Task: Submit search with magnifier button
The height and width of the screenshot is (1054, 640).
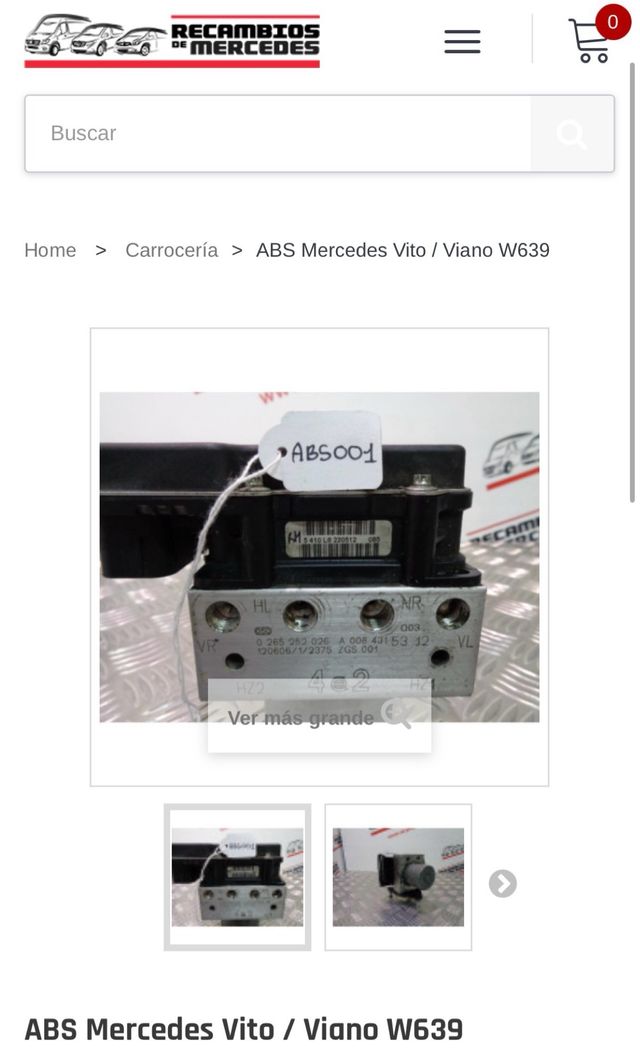Action: [x=572, y=134]
